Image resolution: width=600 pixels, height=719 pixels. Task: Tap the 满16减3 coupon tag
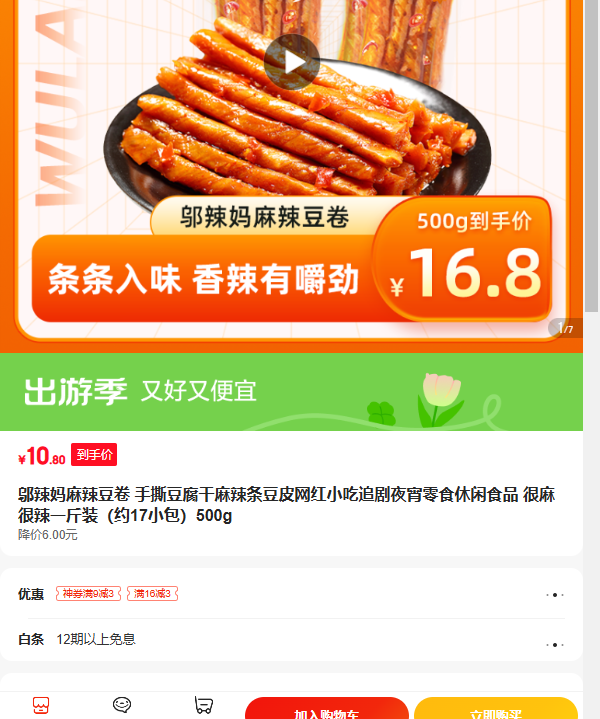[152, 593]
